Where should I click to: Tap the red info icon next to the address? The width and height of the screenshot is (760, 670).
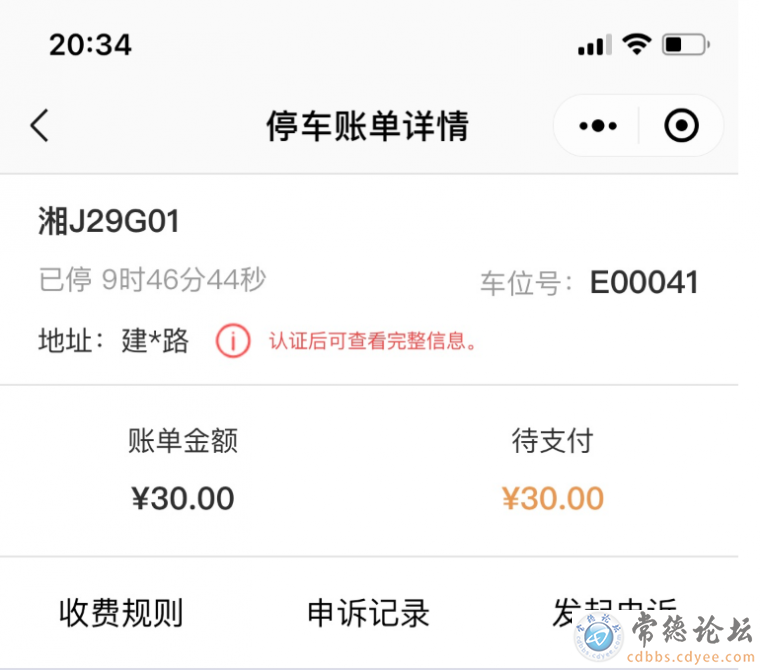(x=233, y=341)
